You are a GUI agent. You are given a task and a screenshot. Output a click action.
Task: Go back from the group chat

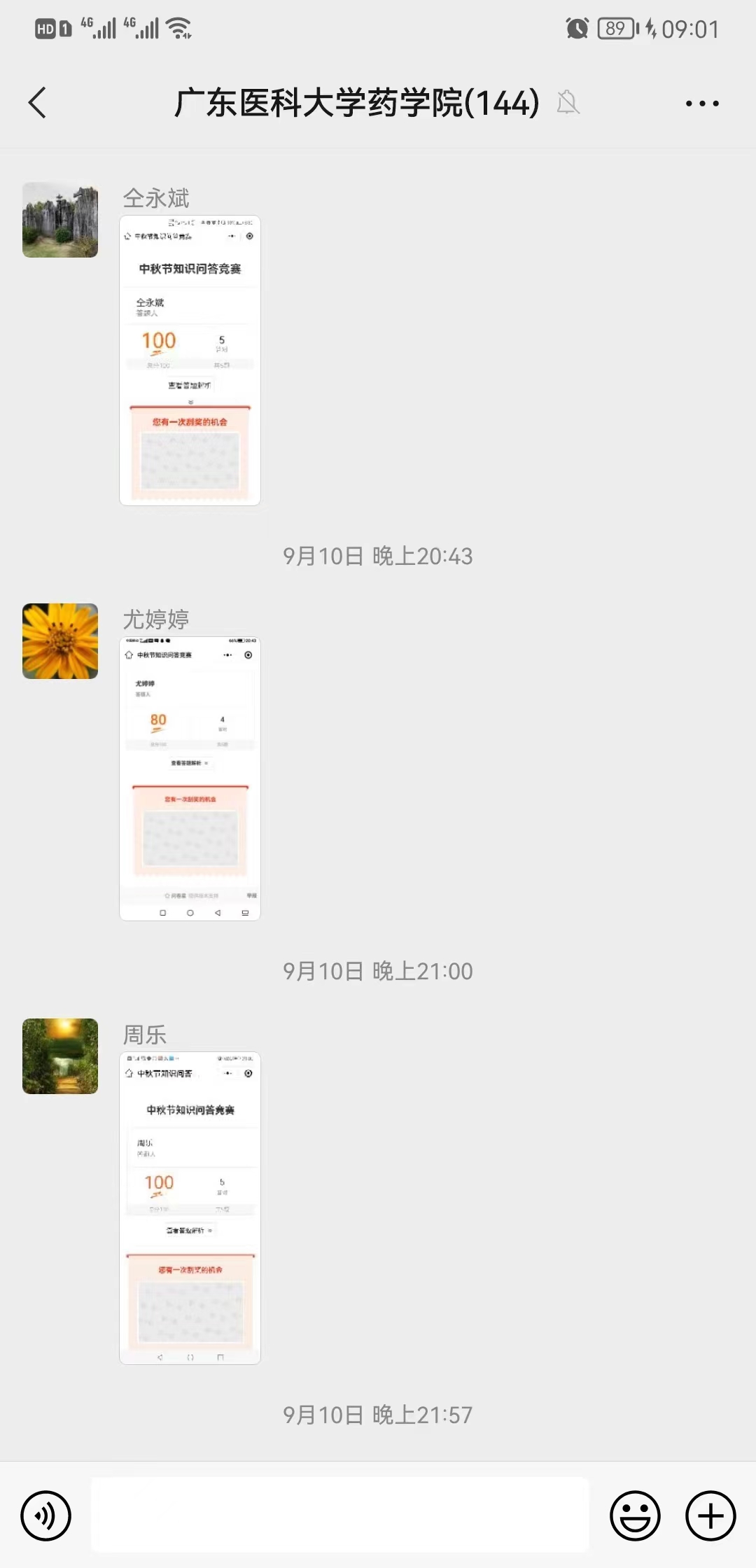click(x=38, y=103)
